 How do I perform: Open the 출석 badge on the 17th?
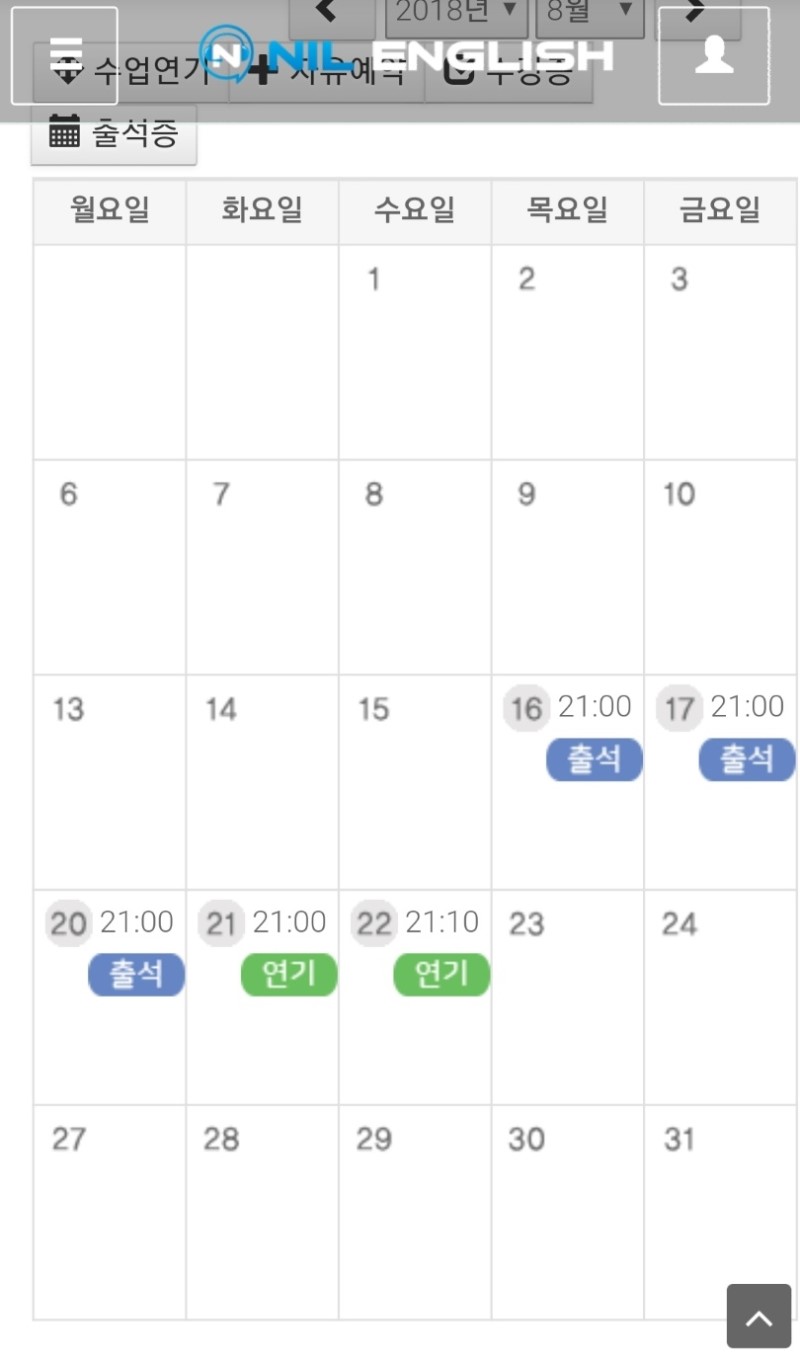pyautogui.click(x=746, y=760)
